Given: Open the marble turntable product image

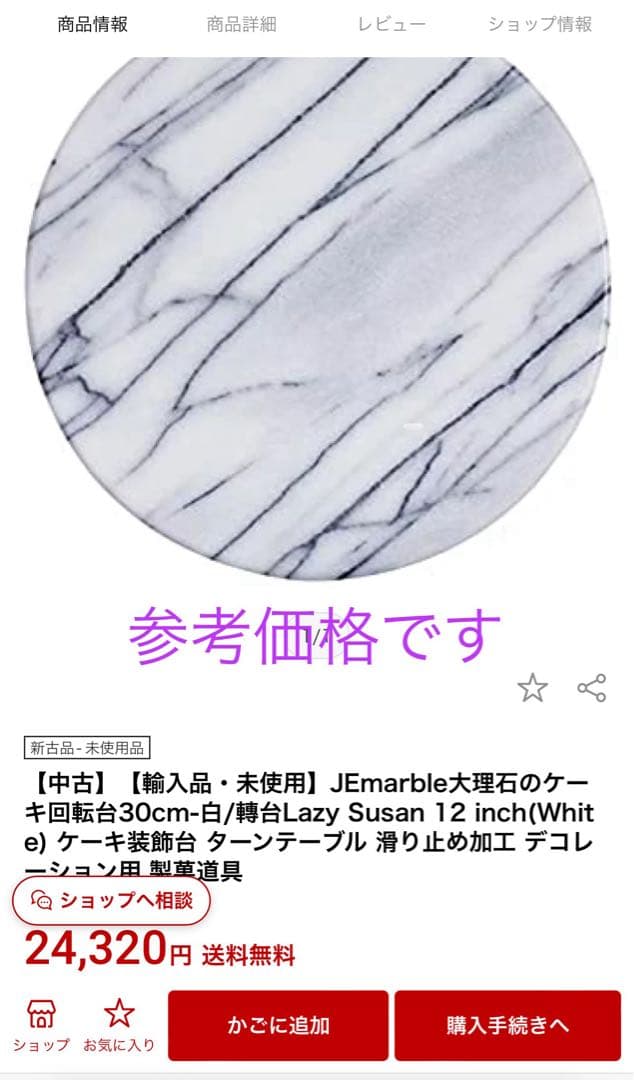Looking at the screenshot, I should [x=317, y=320].
